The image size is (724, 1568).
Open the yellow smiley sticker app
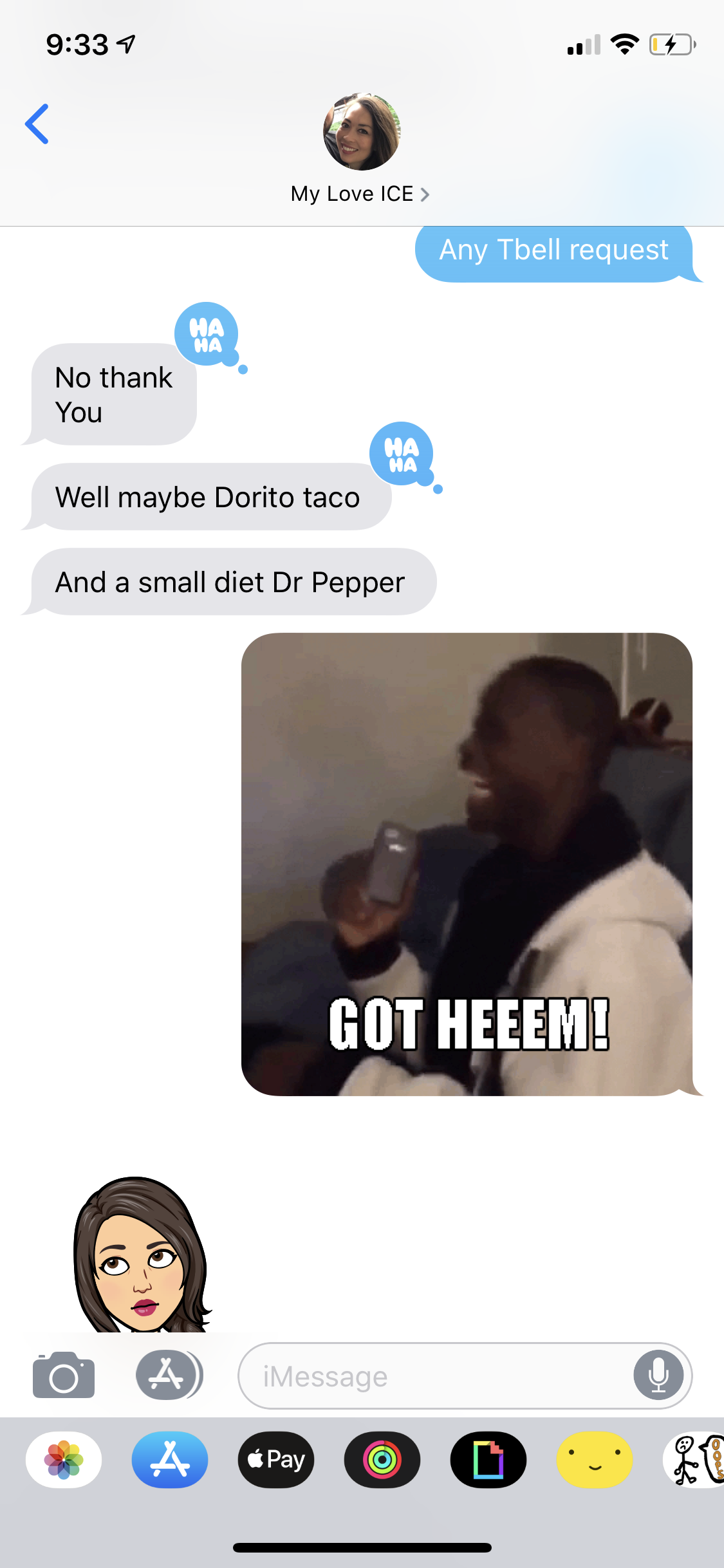tap(595, 1460)
